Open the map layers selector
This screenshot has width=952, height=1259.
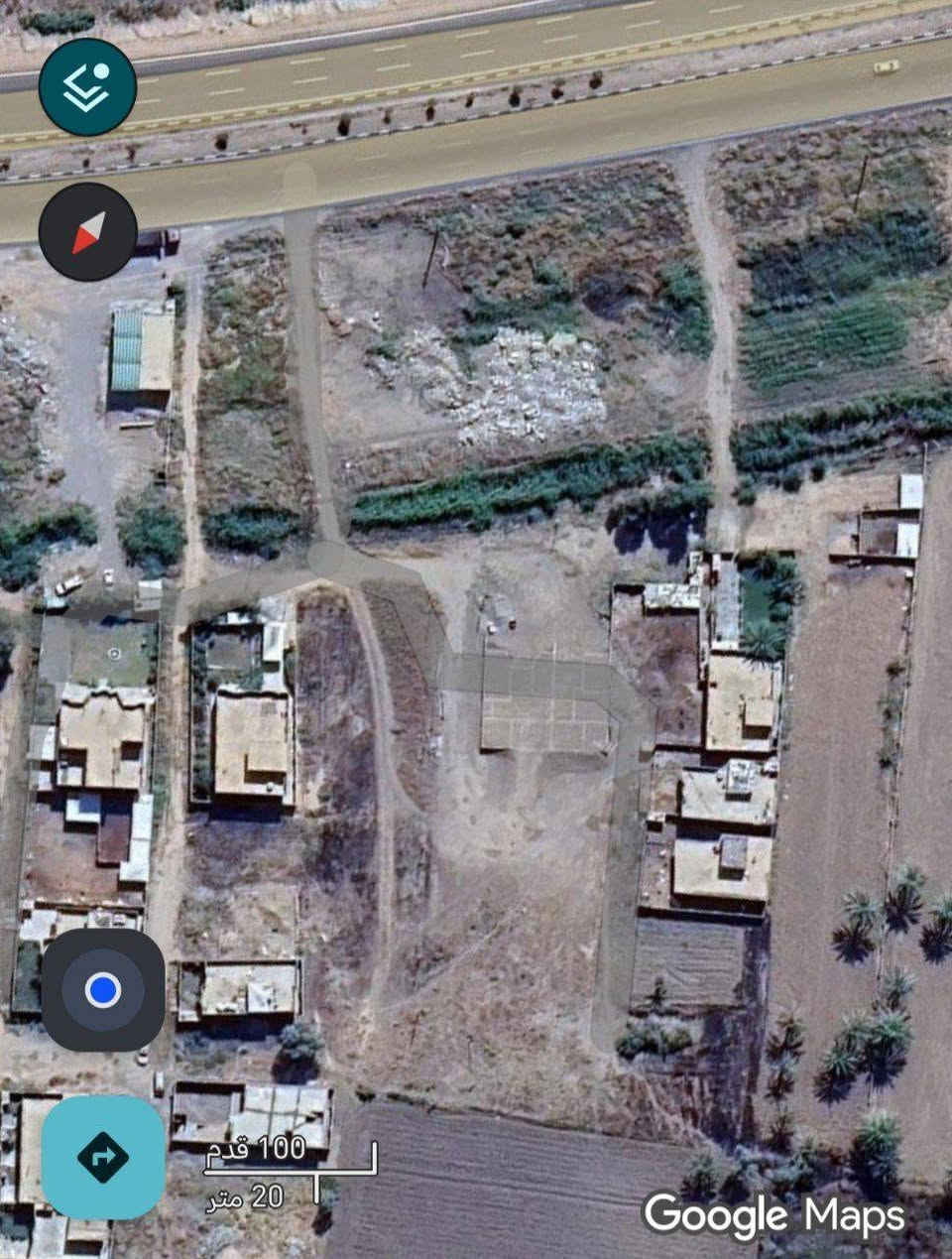tap(87, 87)
